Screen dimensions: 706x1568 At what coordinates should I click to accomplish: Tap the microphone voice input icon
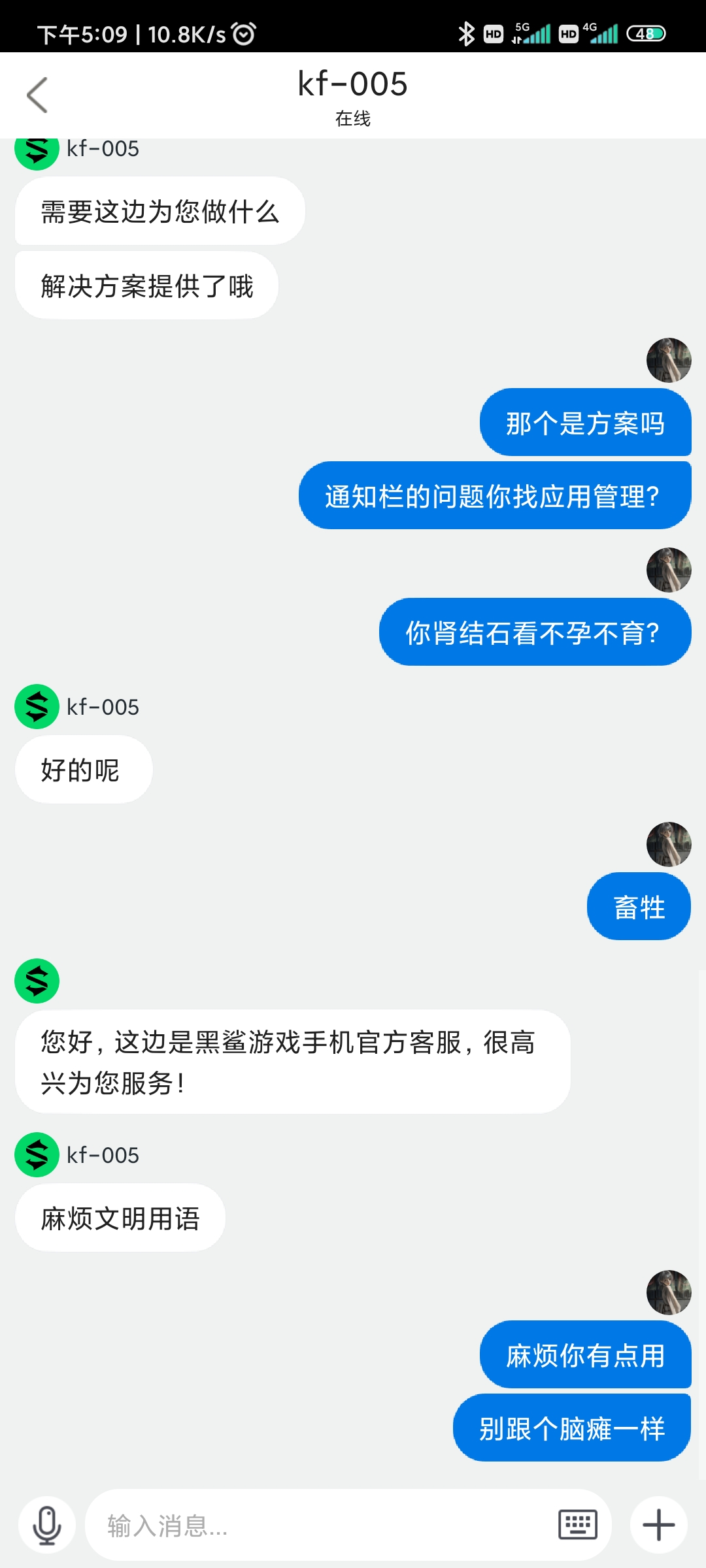[47, 1526]
